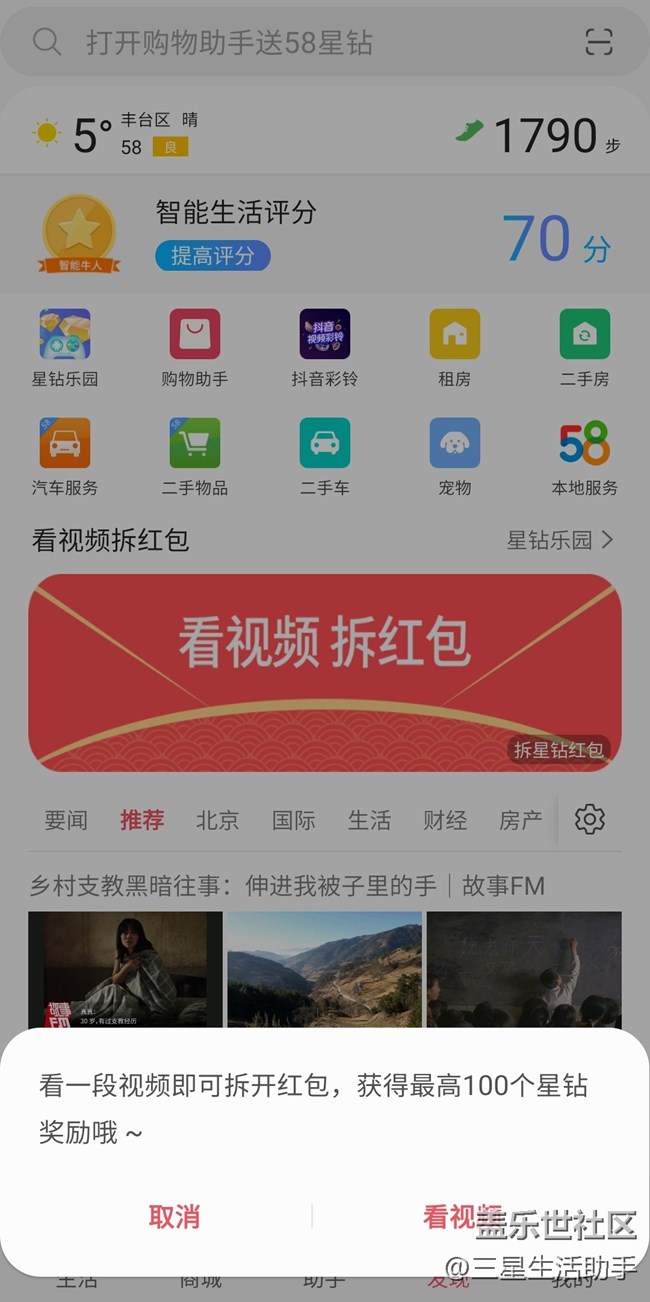Viewport: 650px width, 1302px height.
Task: Open news channel settings gear
Action: (x=590, y=820)
